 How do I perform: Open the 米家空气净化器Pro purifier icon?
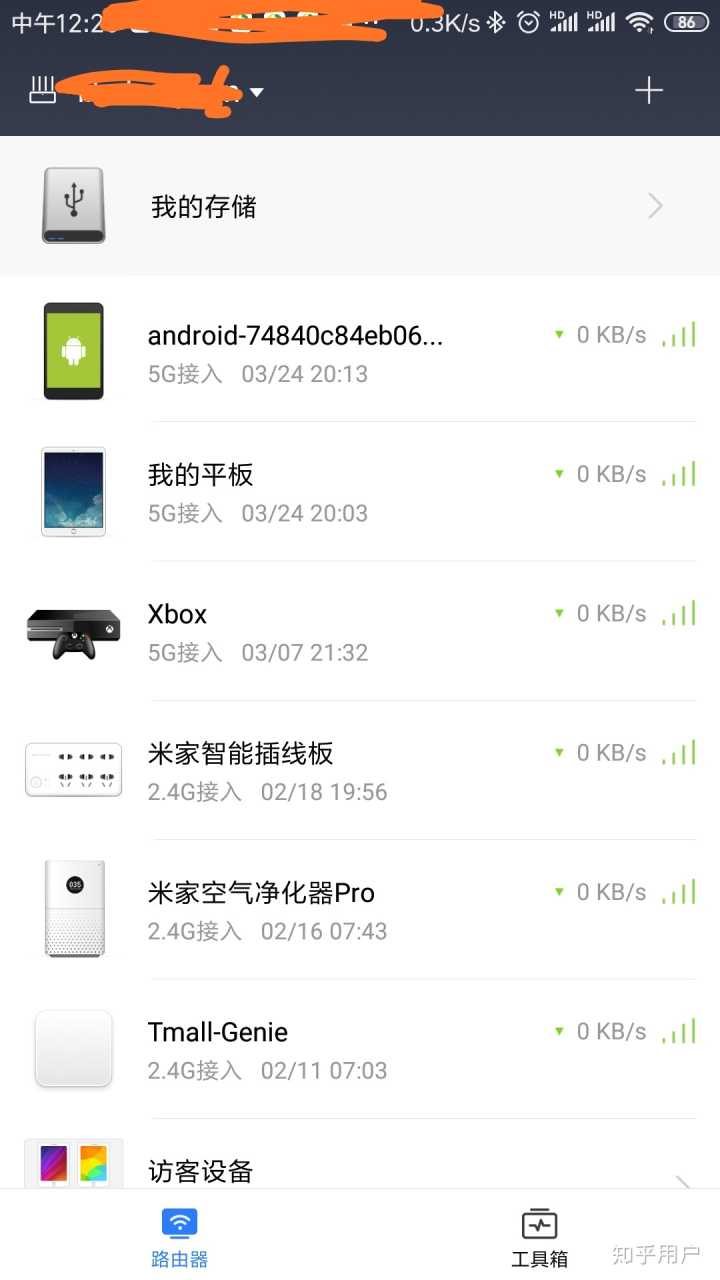point(73,908)
